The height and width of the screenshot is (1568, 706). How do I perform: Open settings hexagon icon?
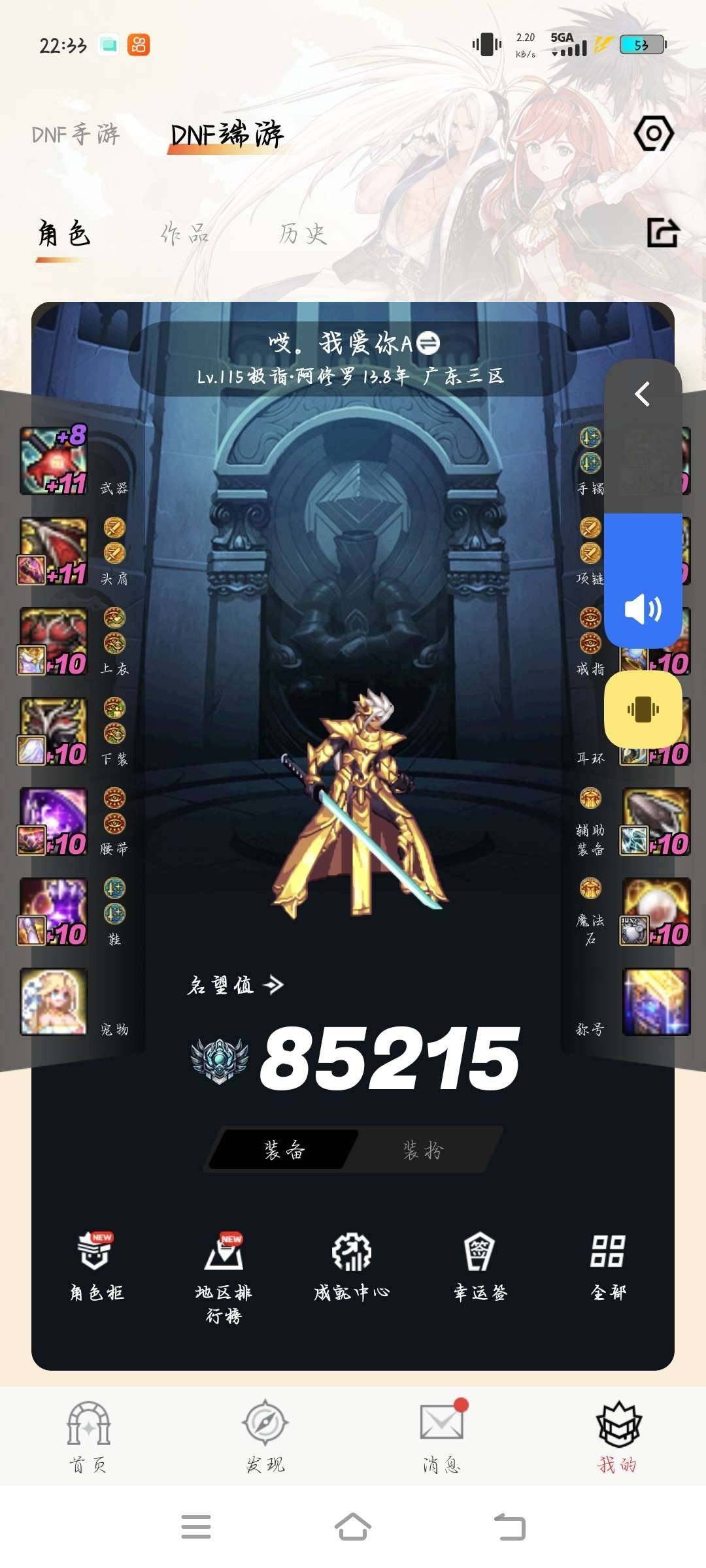tap(653, 133)
